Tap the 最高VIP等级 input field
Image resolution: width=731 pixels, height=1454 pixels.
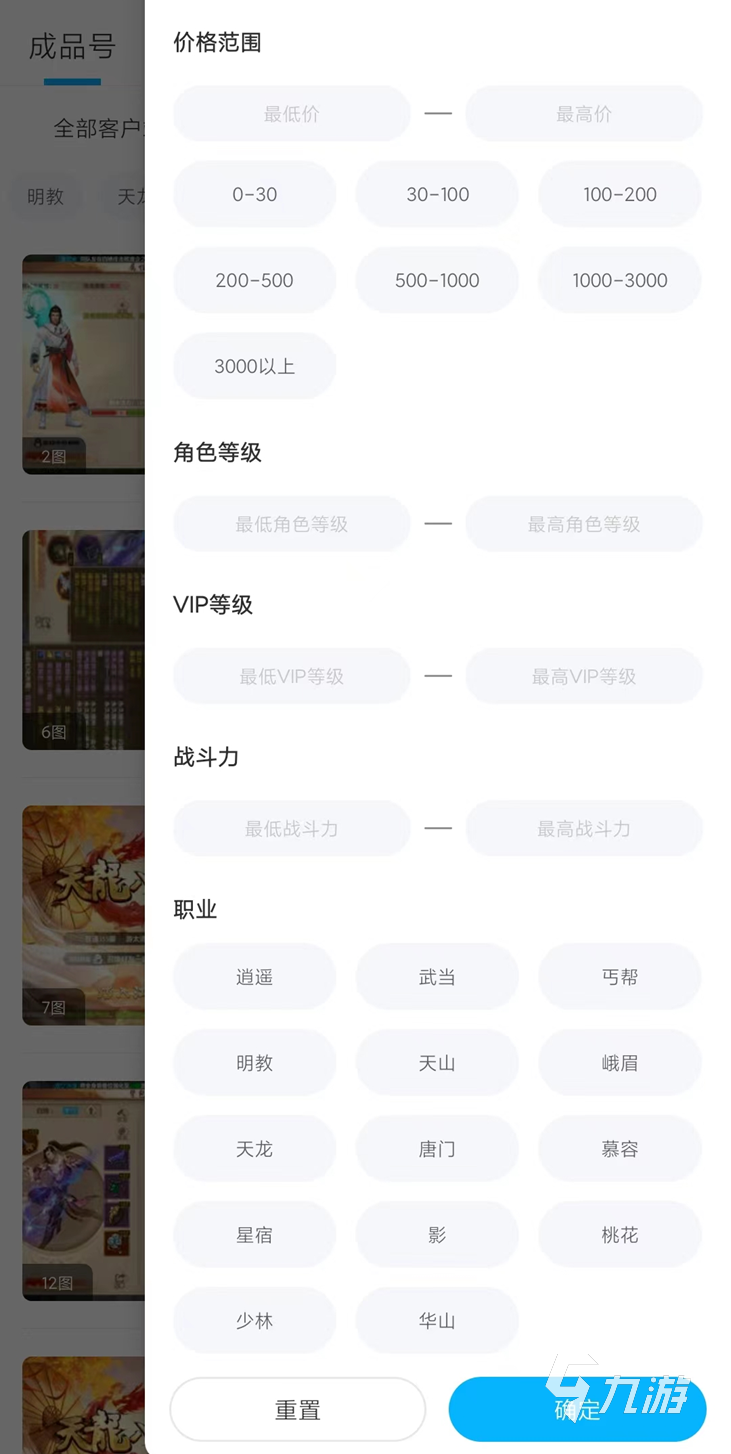tap(584, 676)
